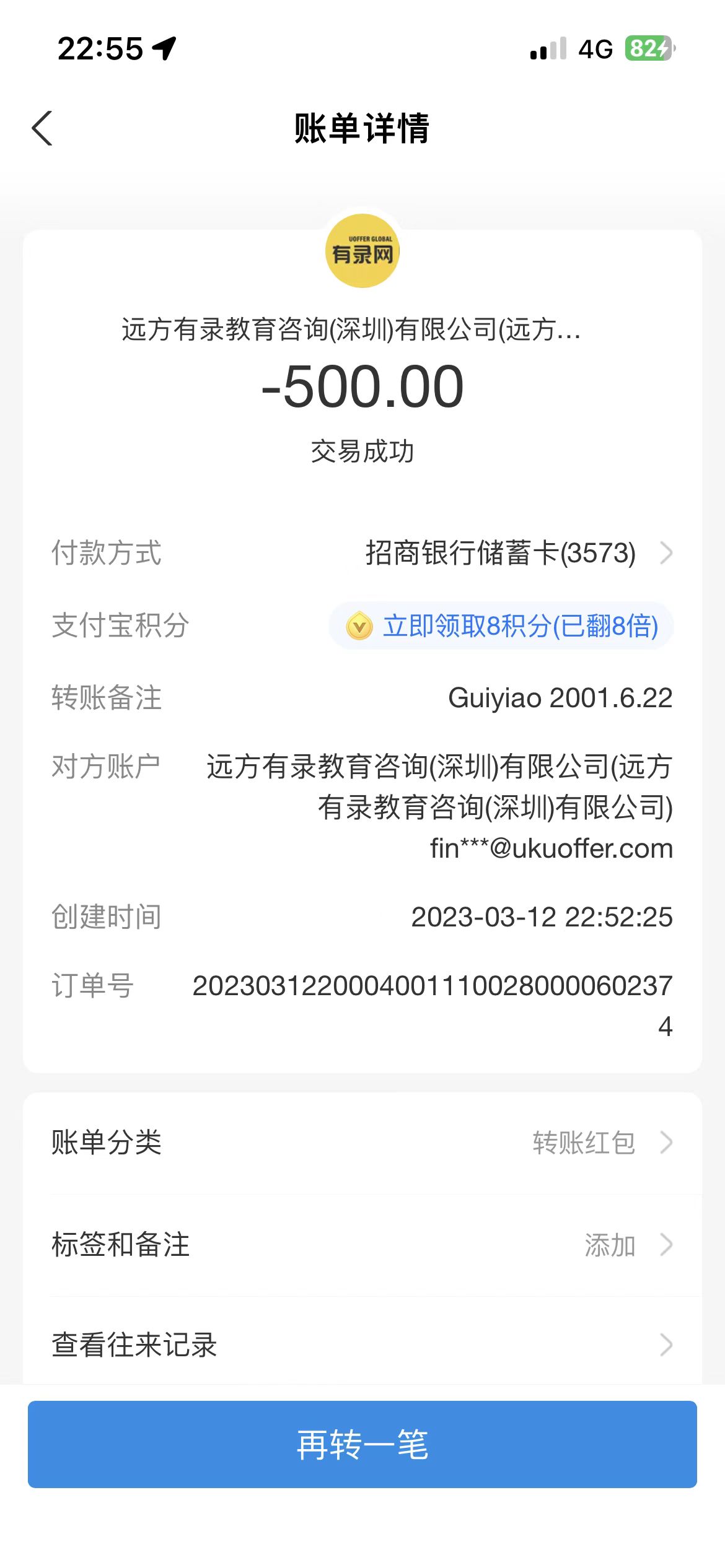View 查看往来记录 transaction history

pyautogui.click(x=362, y=1345)
